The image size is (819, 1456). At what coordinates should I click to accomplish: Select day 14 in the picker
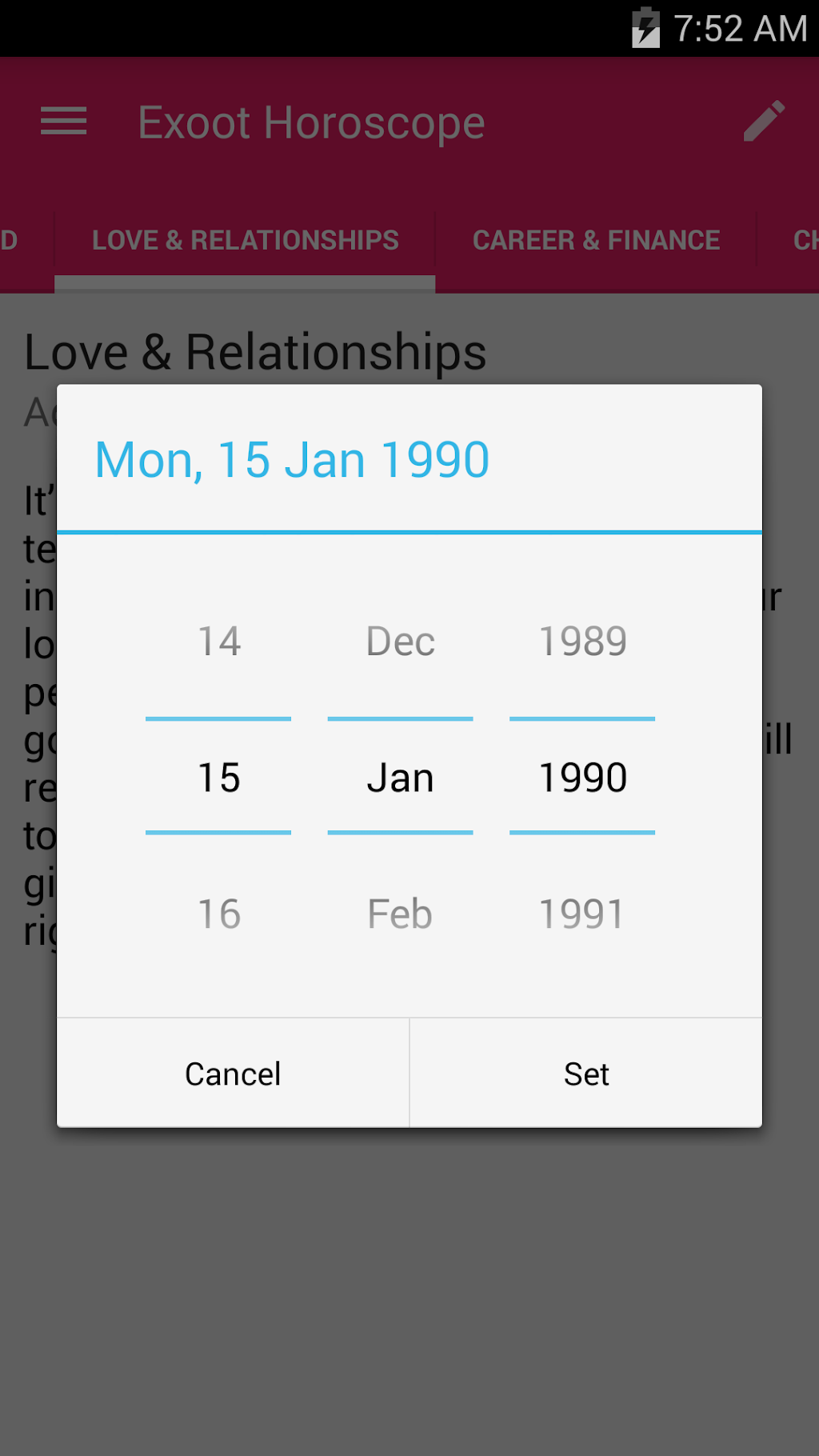[x=218, y=641]
